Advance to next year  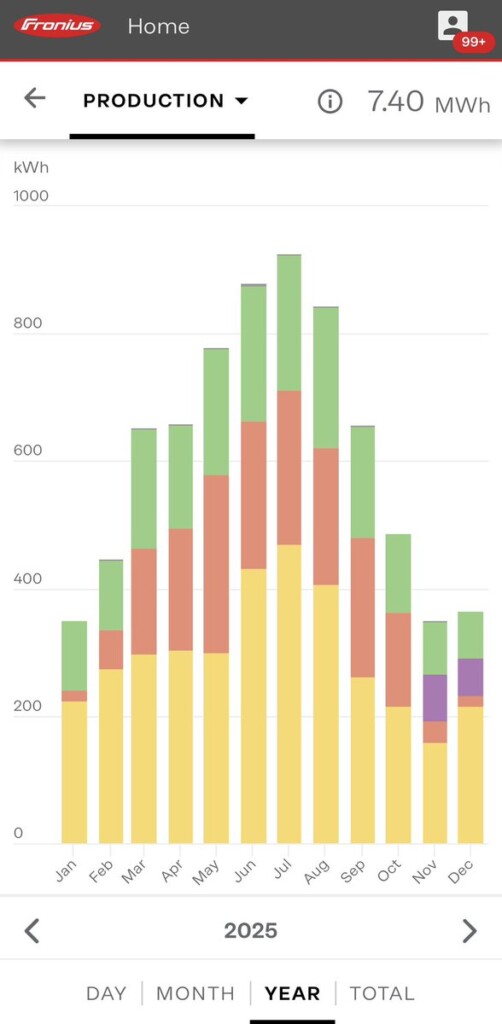pos(469,931)
